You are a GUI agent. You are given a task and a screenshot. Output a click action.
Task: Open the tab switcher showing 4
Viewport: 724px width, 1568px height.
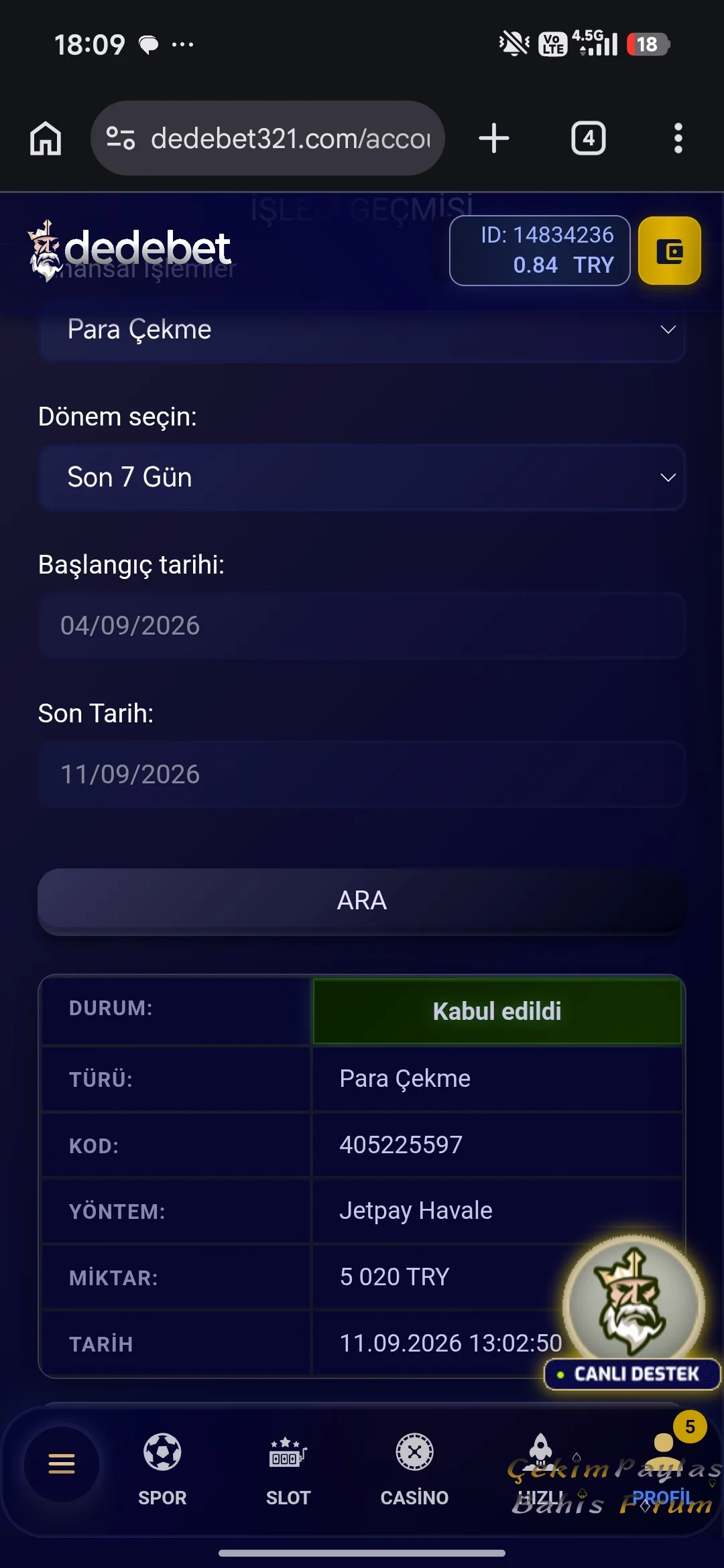pos(589,139)
